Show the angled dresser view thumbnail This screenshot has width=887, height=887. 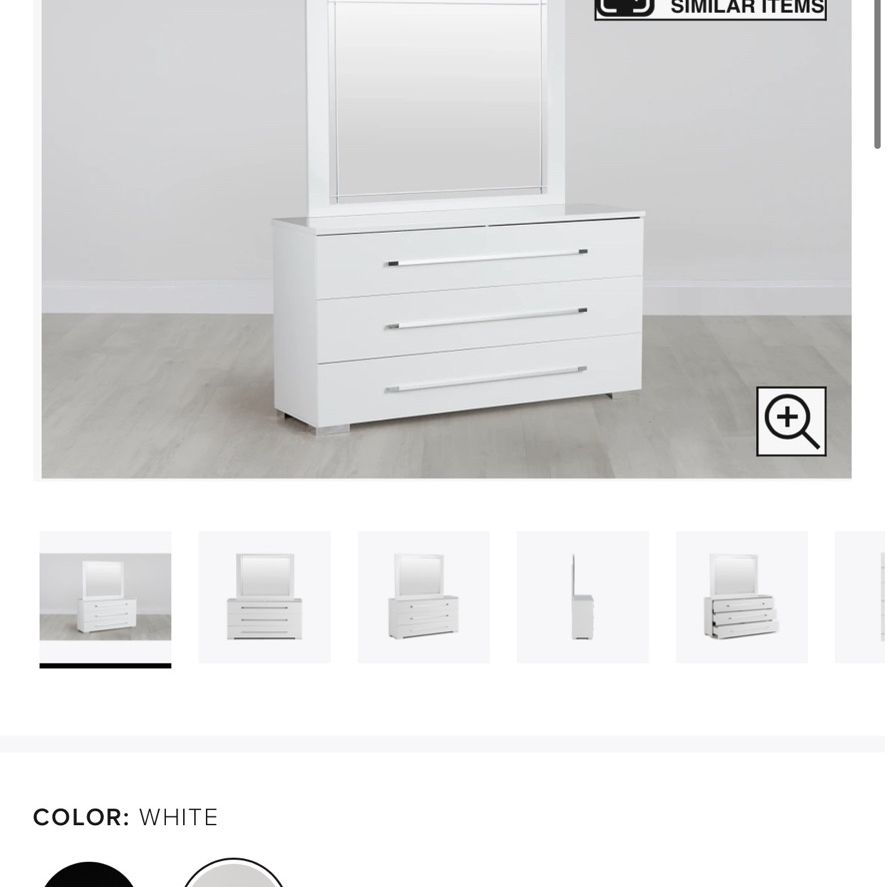(424, 597)
